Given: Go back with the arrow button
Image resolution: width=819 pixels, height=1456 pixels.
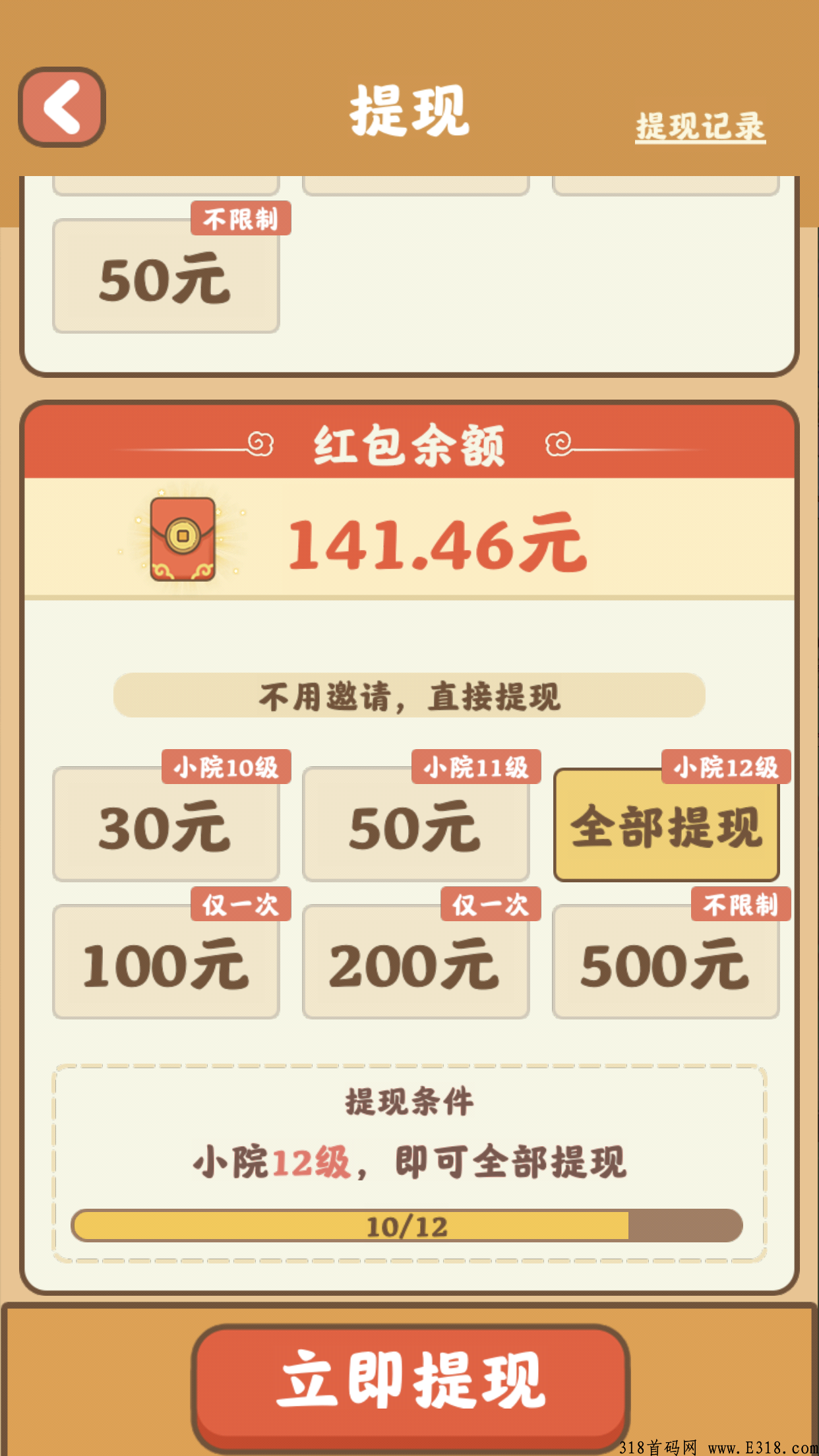Looking at the screenshot, I should point(62,107).
